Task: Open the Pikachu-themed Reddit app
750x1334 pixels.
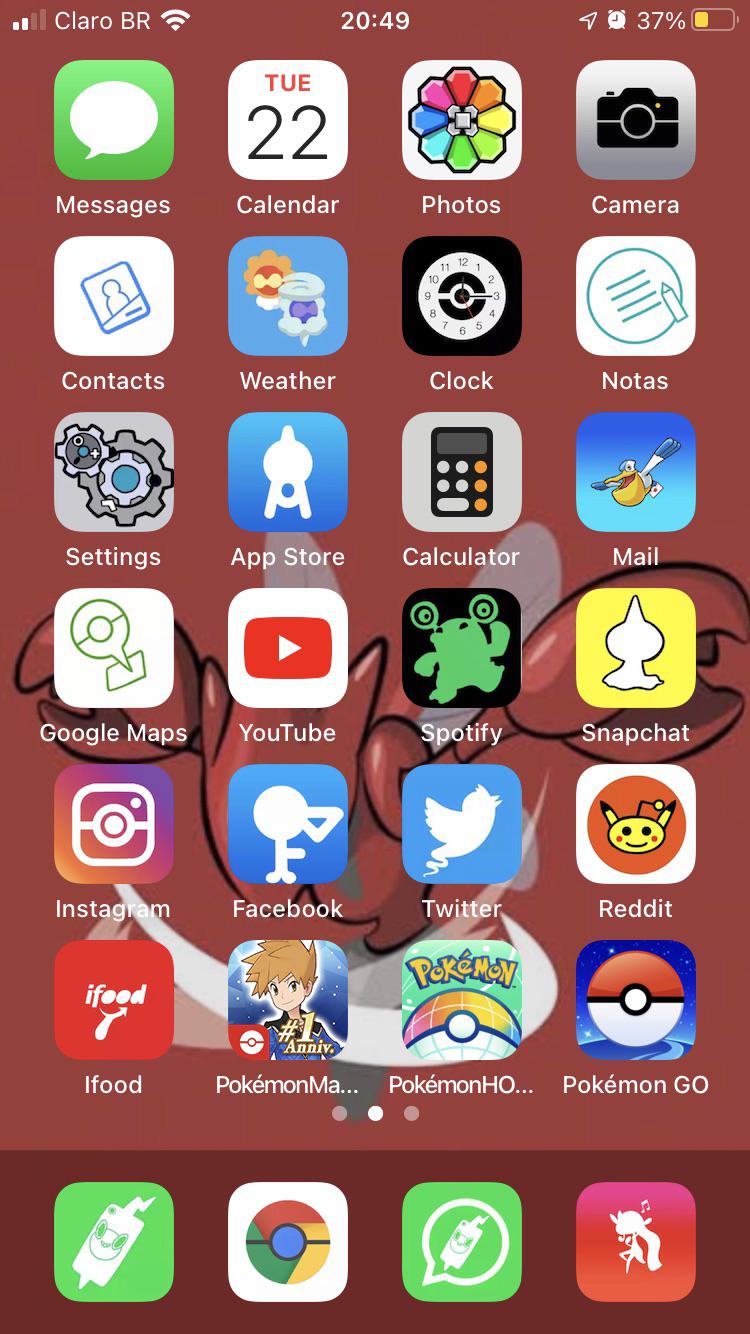Action: coord(635,823)
